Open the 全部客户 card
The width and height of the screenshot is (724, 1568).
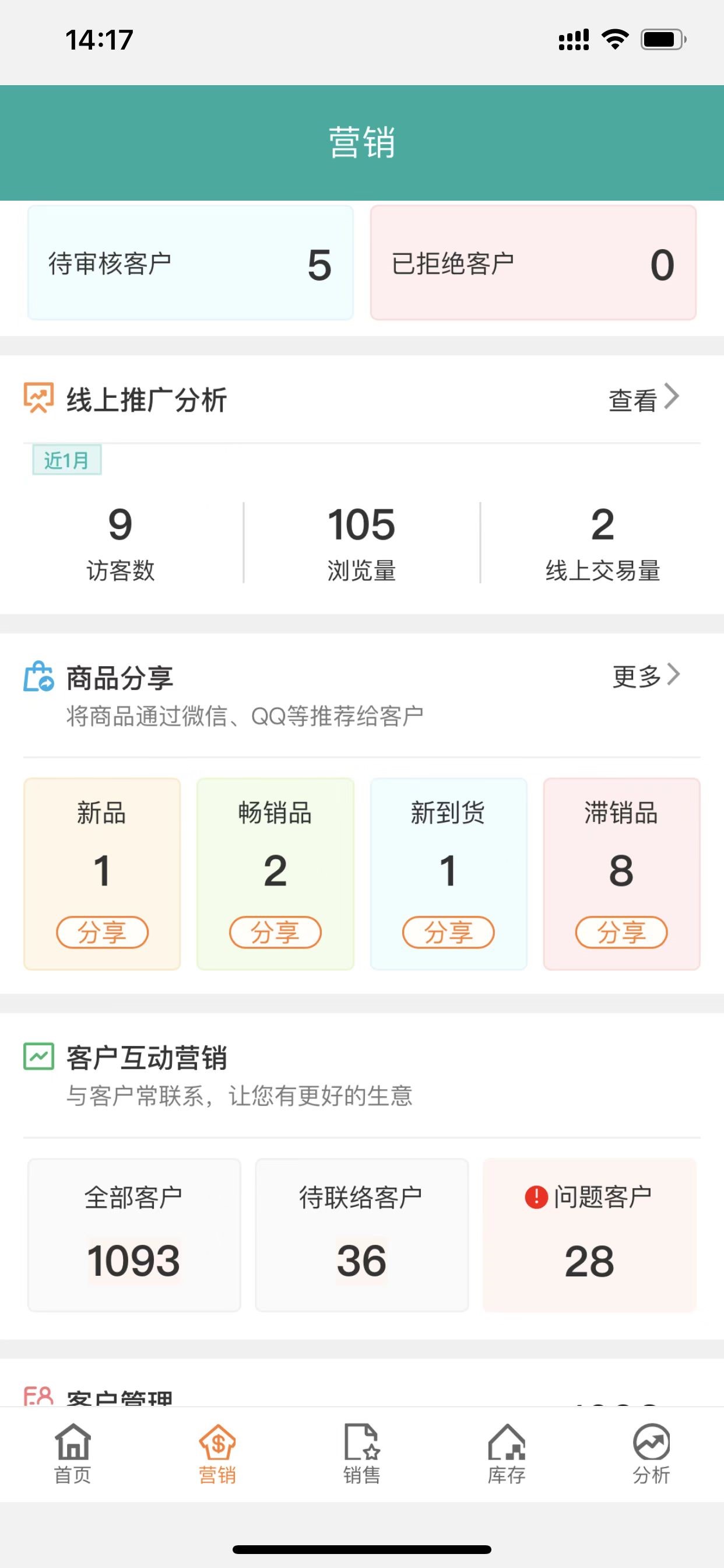pyautogui.click(x=134, y=1234)
